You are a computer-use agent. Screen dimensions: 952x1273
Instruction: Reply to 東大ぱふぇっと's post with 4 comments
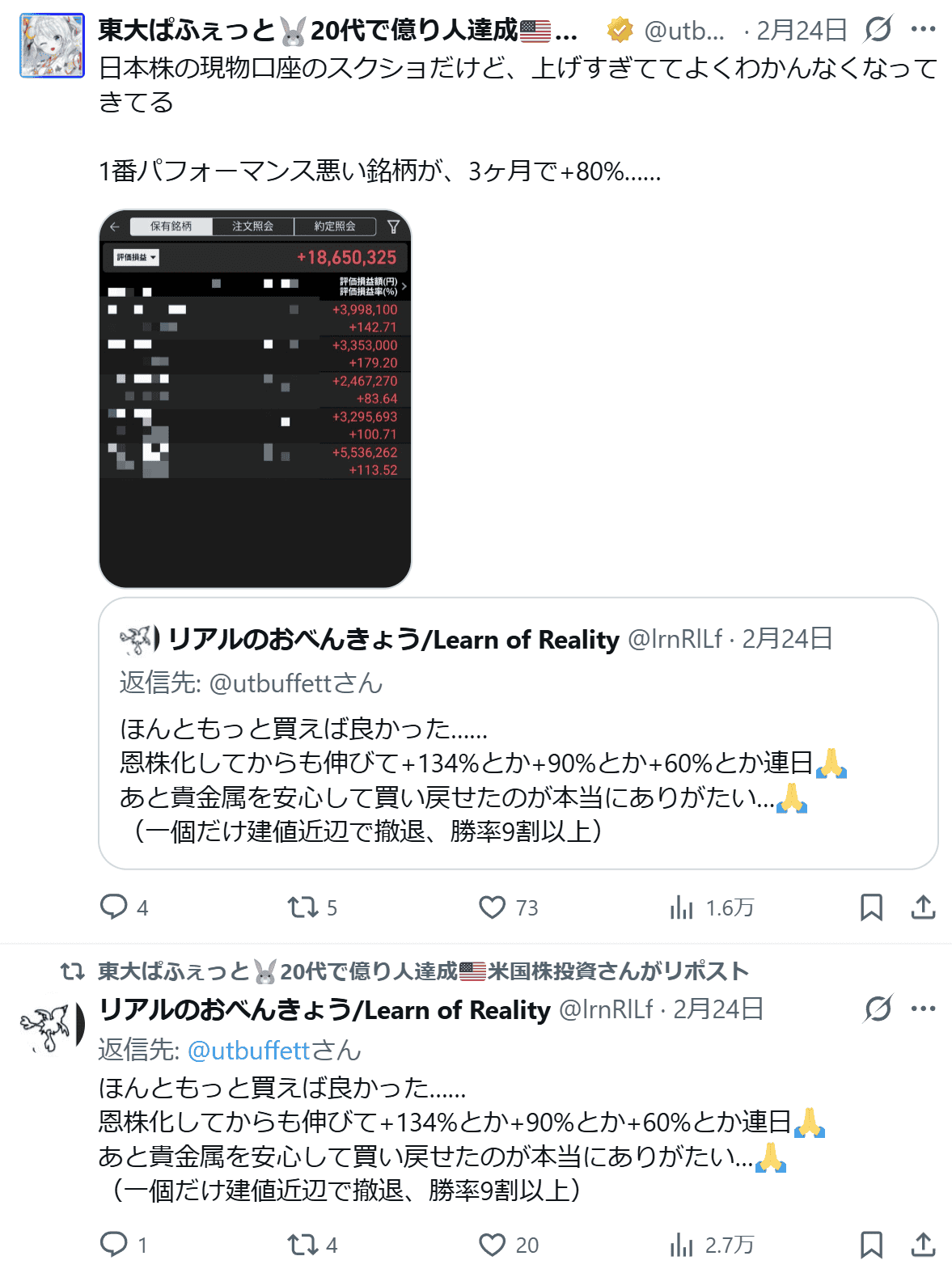coord(114,907)
